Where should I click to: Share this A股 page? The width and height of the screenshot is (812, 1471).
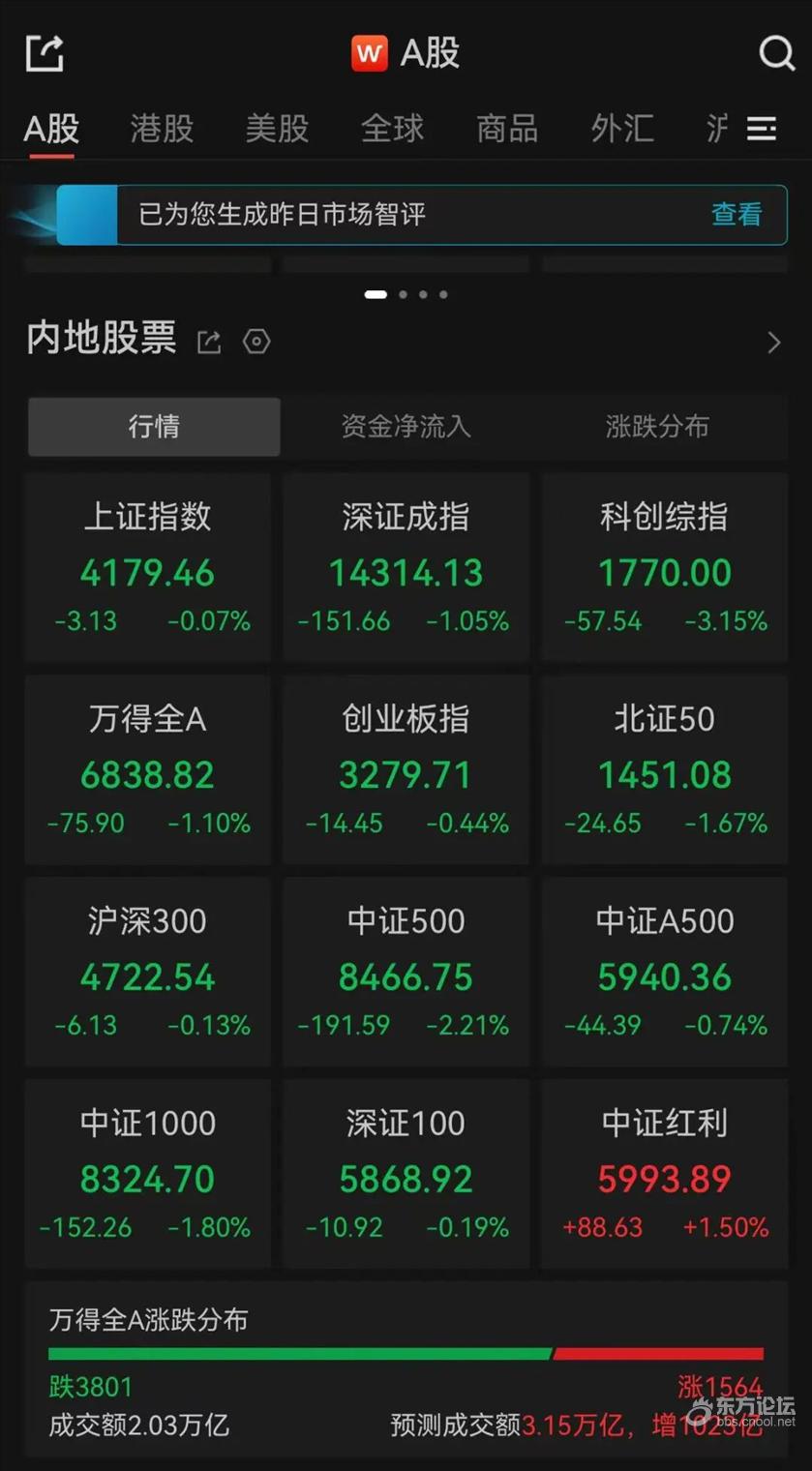[x=45, y=53]
